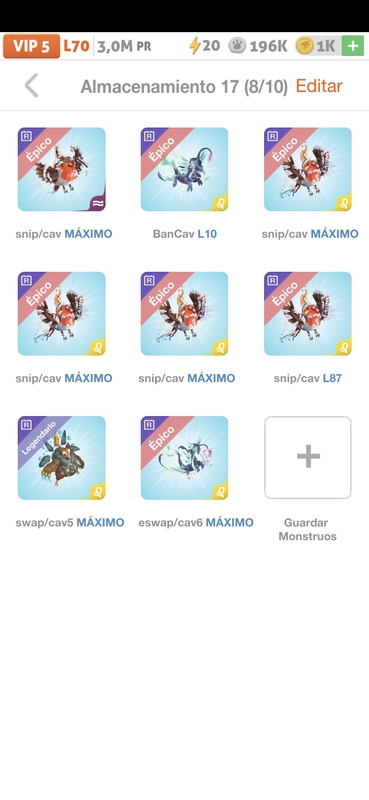The height and width of the screenshot is (800, 369).
Task: Tap Editar to edit the storage
Action: [319, 86]
